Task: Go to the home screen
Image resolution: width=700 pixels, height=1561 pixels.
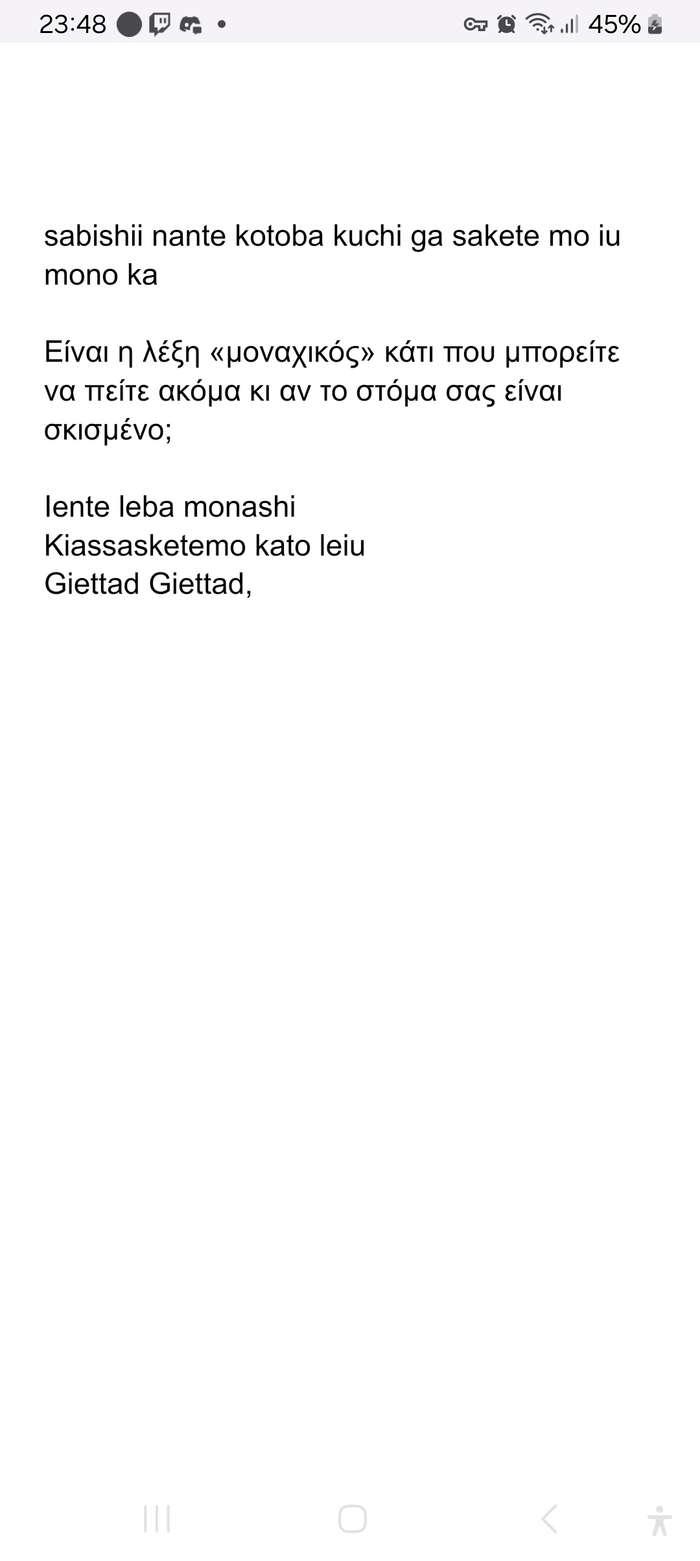Action: pyautogui.click(x=352, y=1519)
